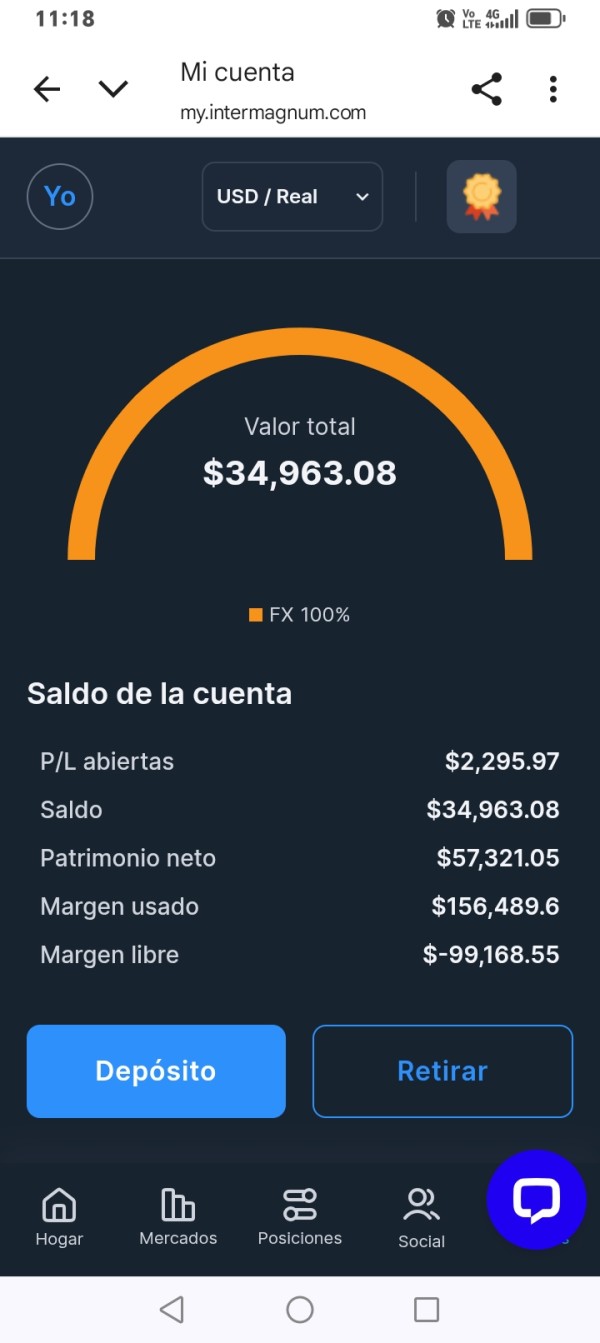Switch to the Mercados tab

point(178,1217)
